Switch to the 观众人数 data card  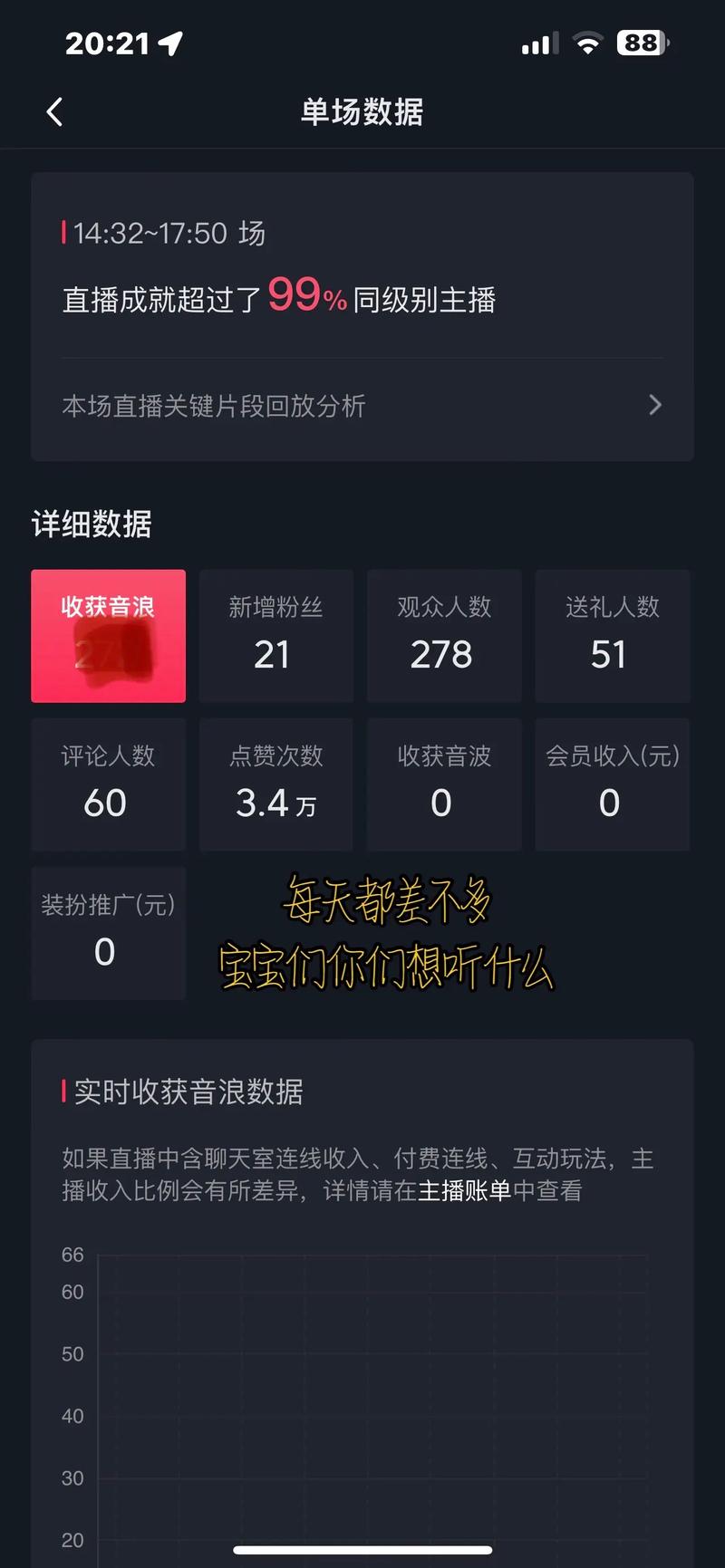[443, 636]
